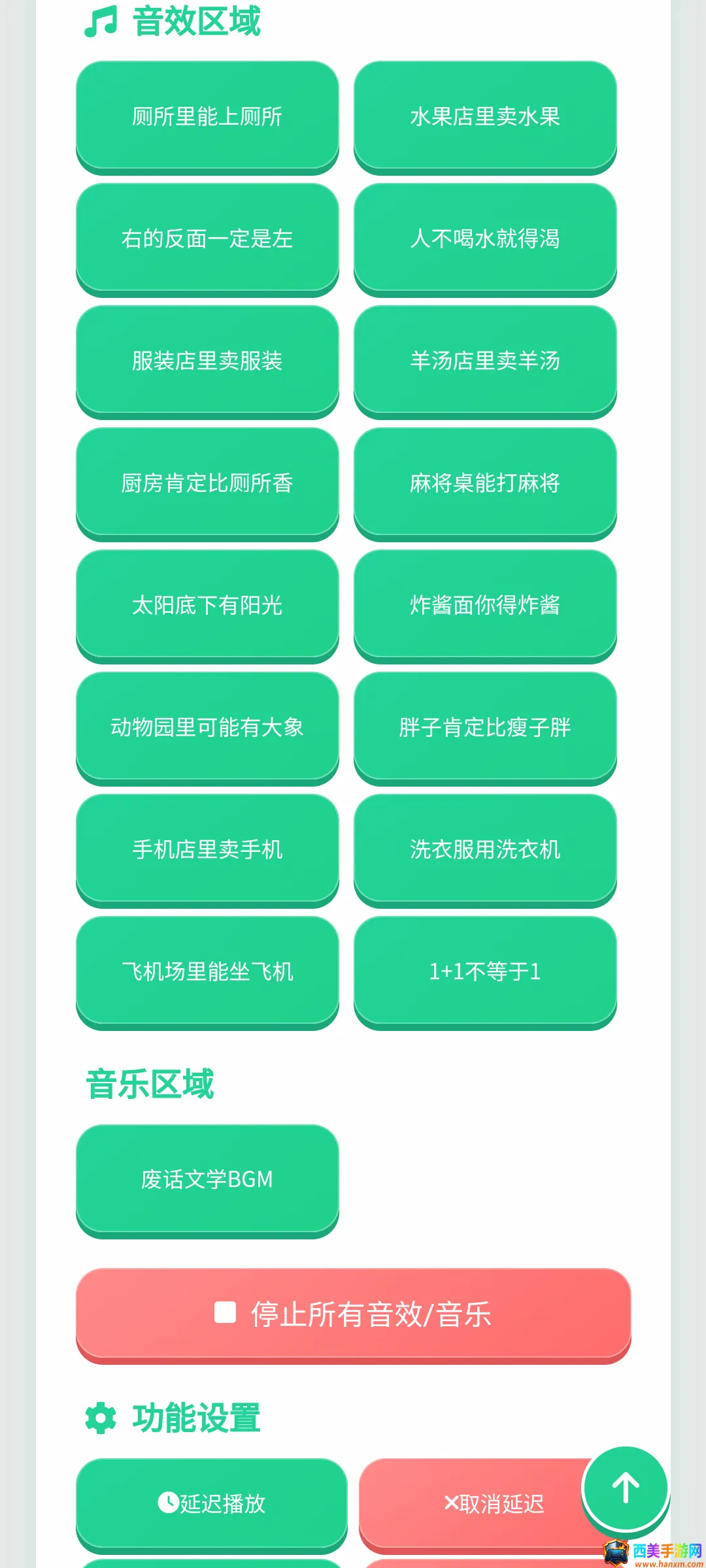Tap 动物园里可能有大象
706x1568 pixels.
pyautogui.click(x=207, y=727)
